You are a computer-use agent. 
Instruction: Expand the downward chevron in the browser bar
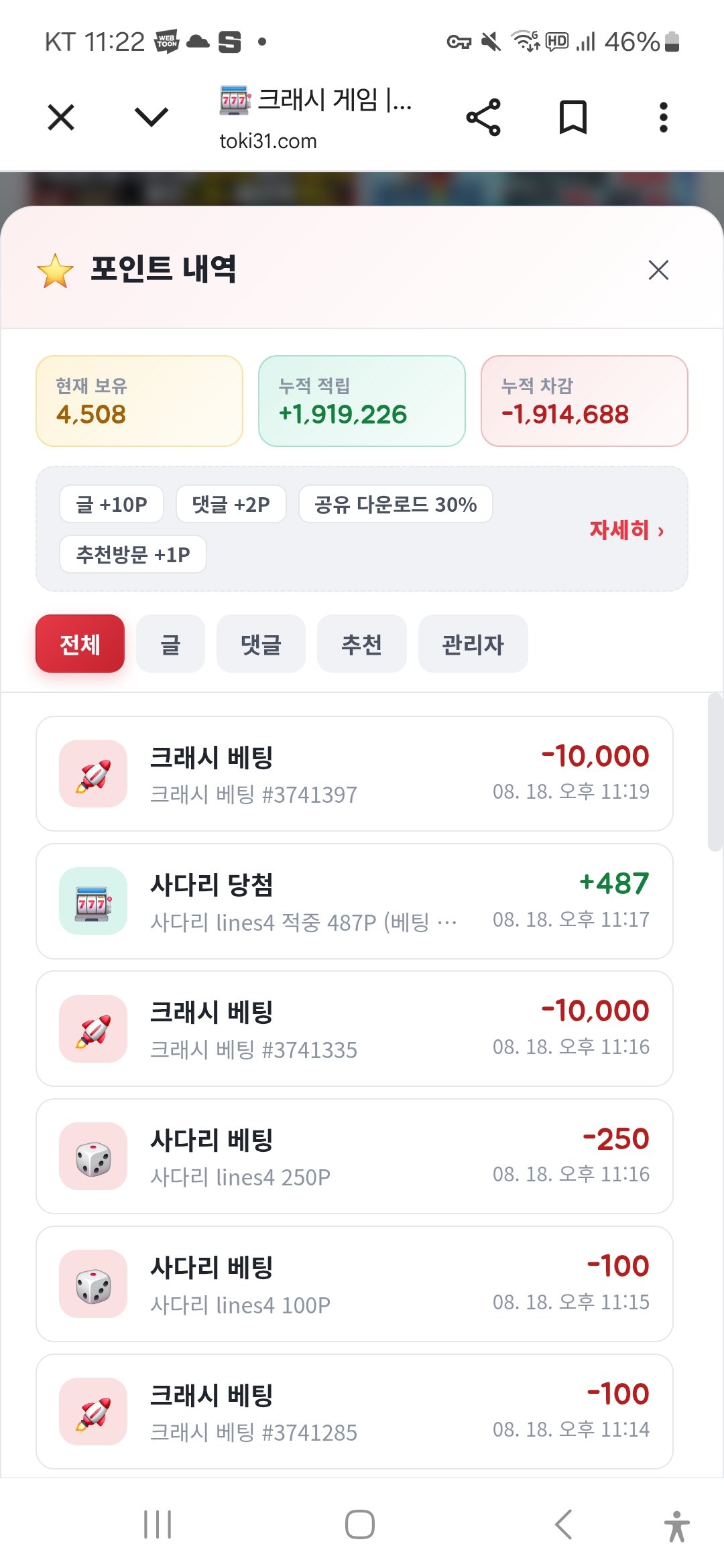152,117
